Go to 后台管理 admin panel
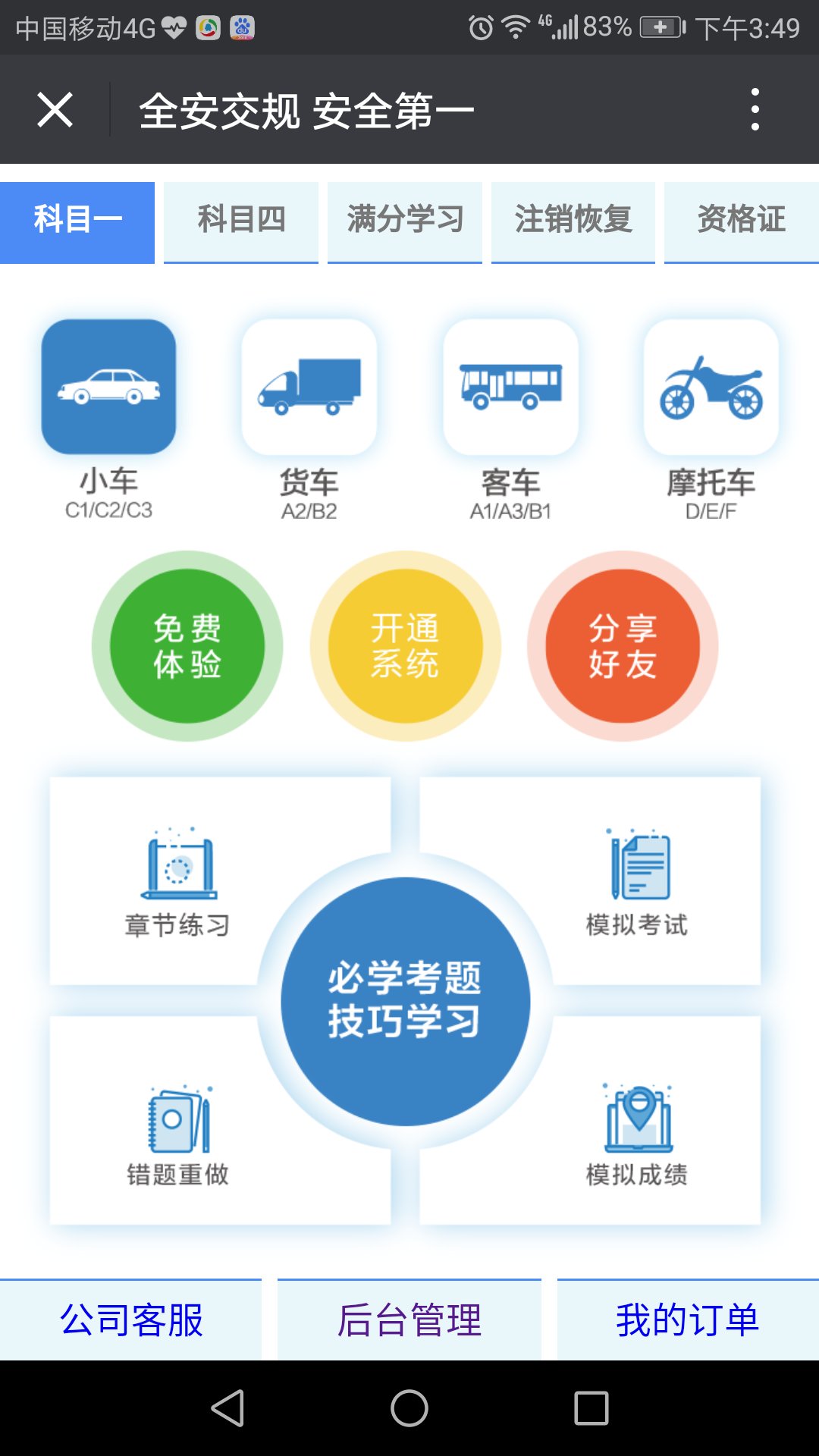819x1456 pixels. [409, 1320]
